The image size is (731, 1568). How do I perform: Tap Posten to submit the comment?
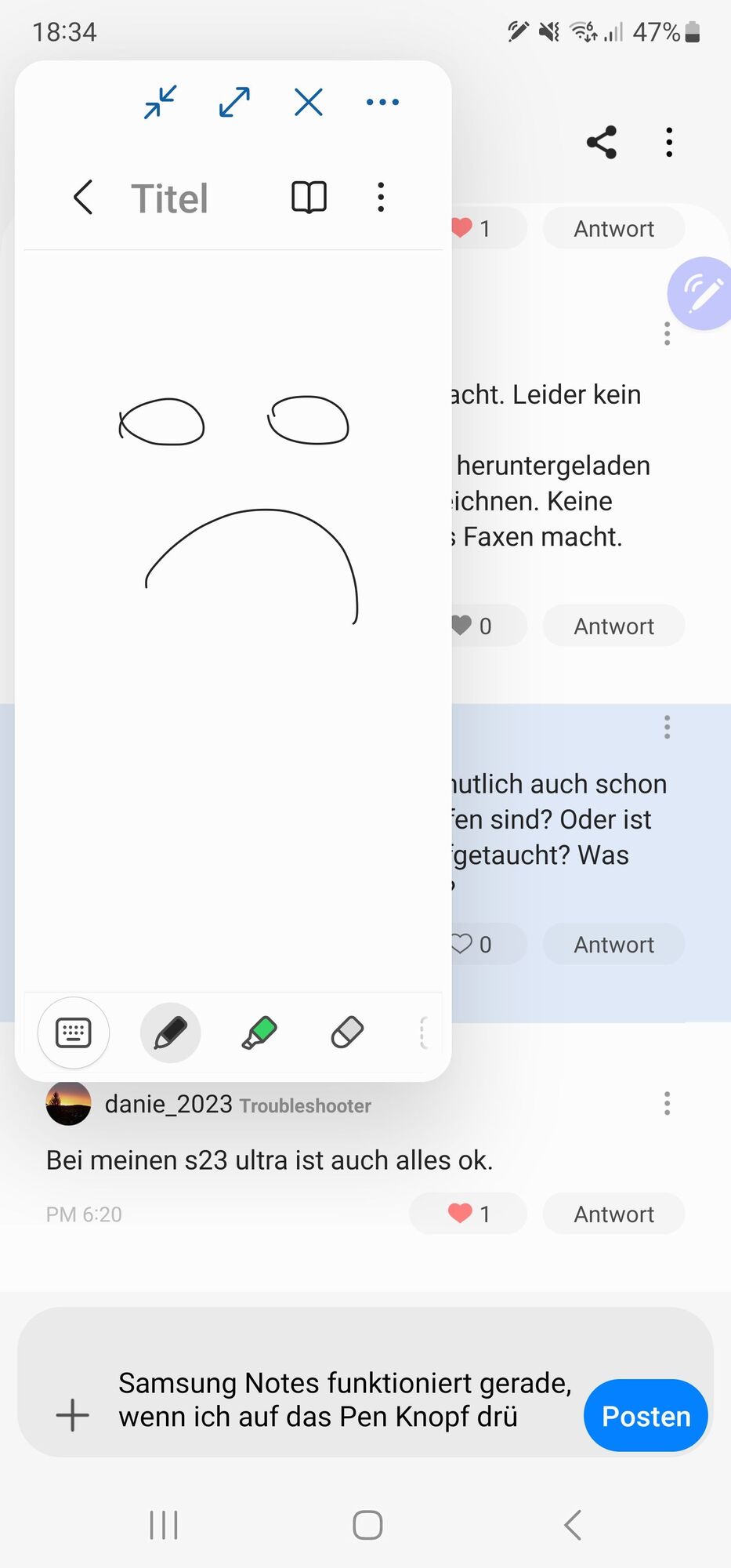pos(646,1416)
